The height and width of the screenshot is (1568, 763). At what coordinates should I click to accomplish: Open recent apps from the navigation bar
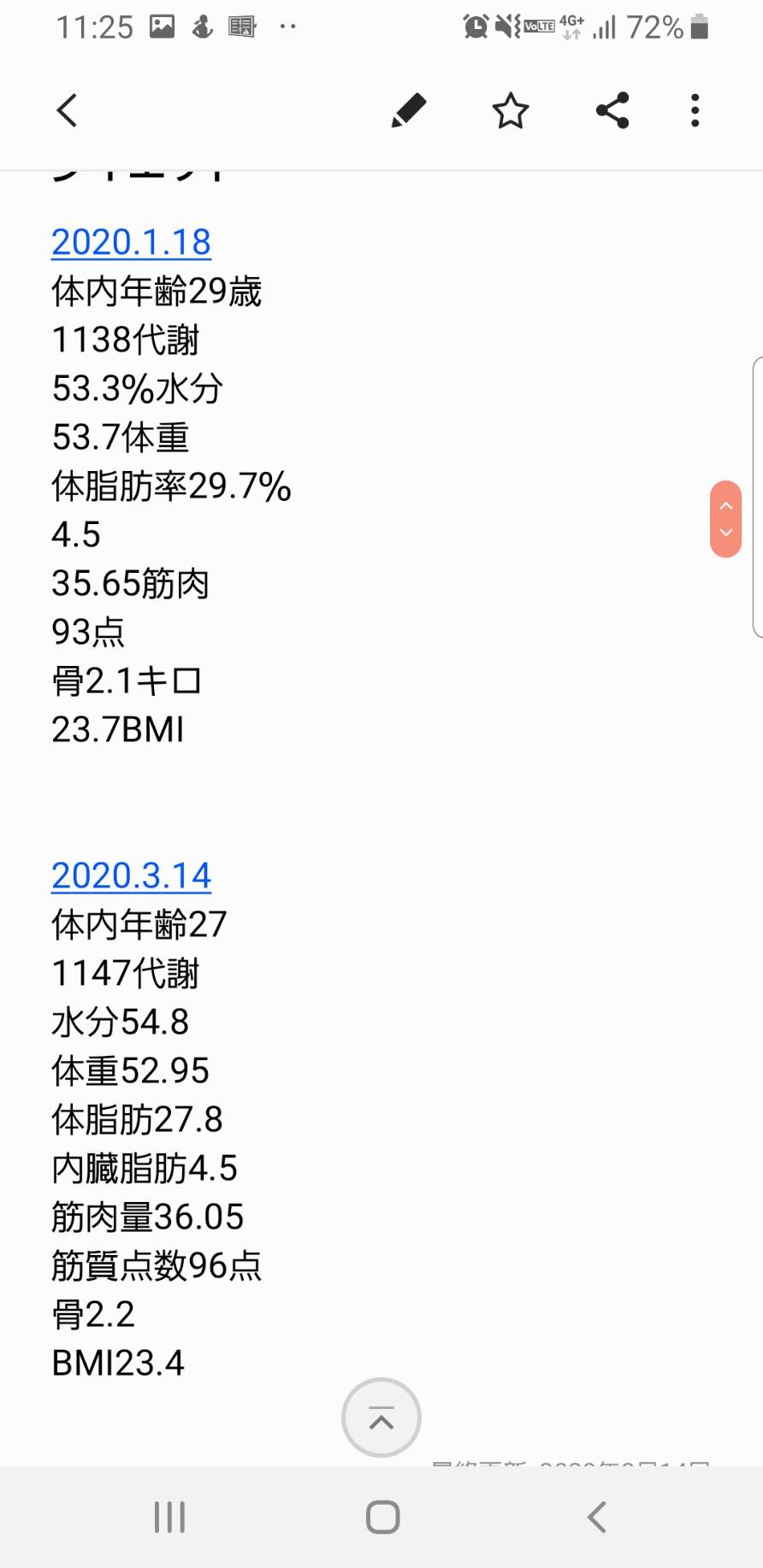[x=169, y=1518]
